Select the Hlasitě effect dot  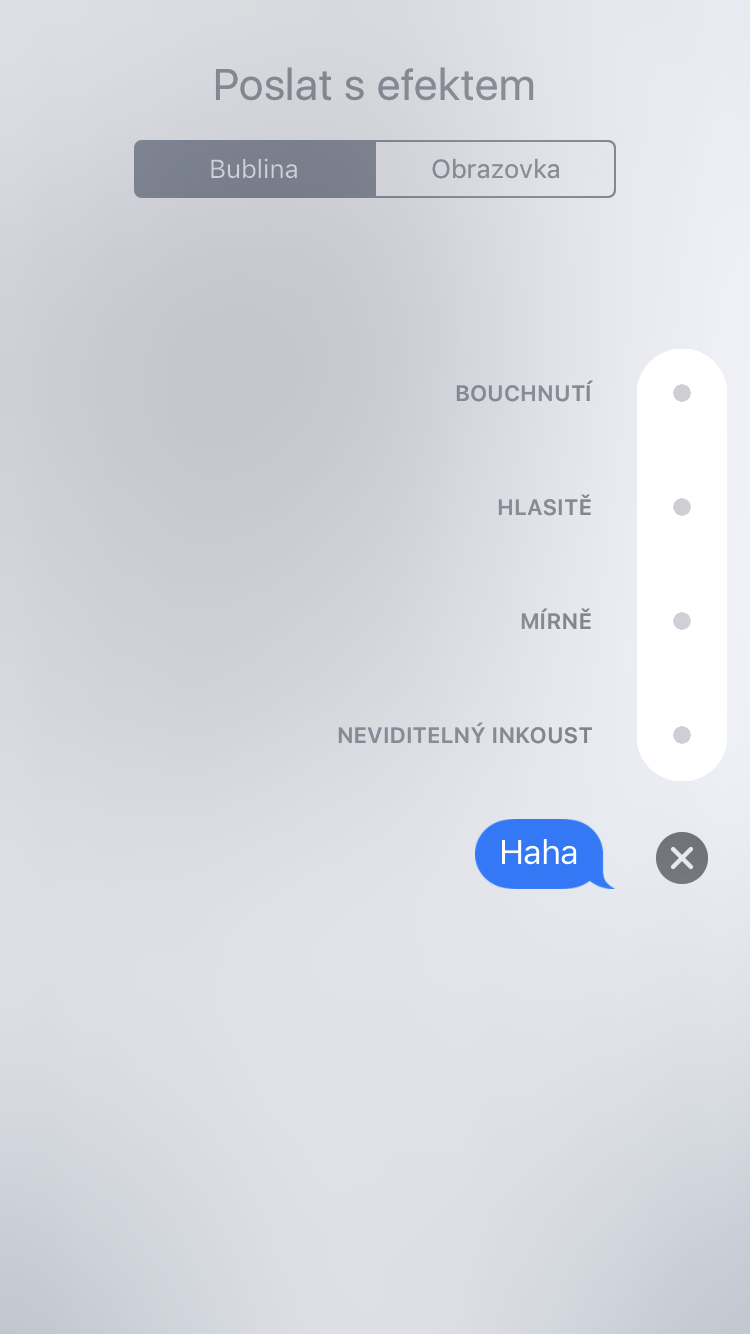tap(682, 507)
